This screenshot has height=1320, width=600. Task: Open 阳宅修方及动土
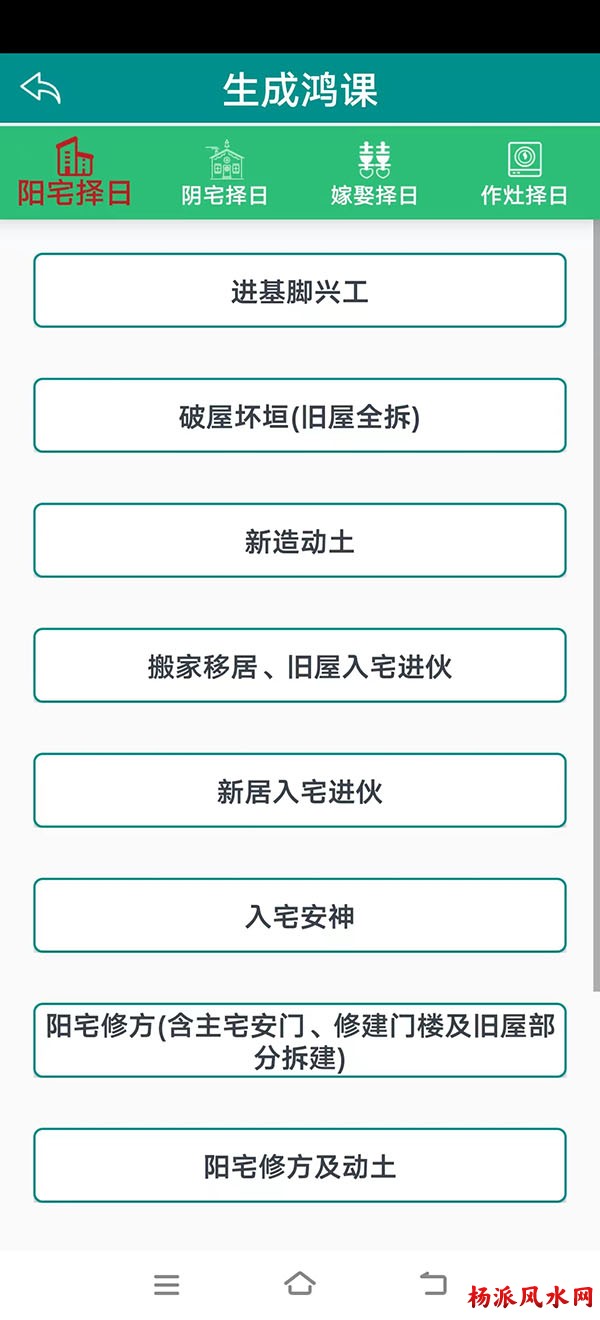tap(300, 1166)
